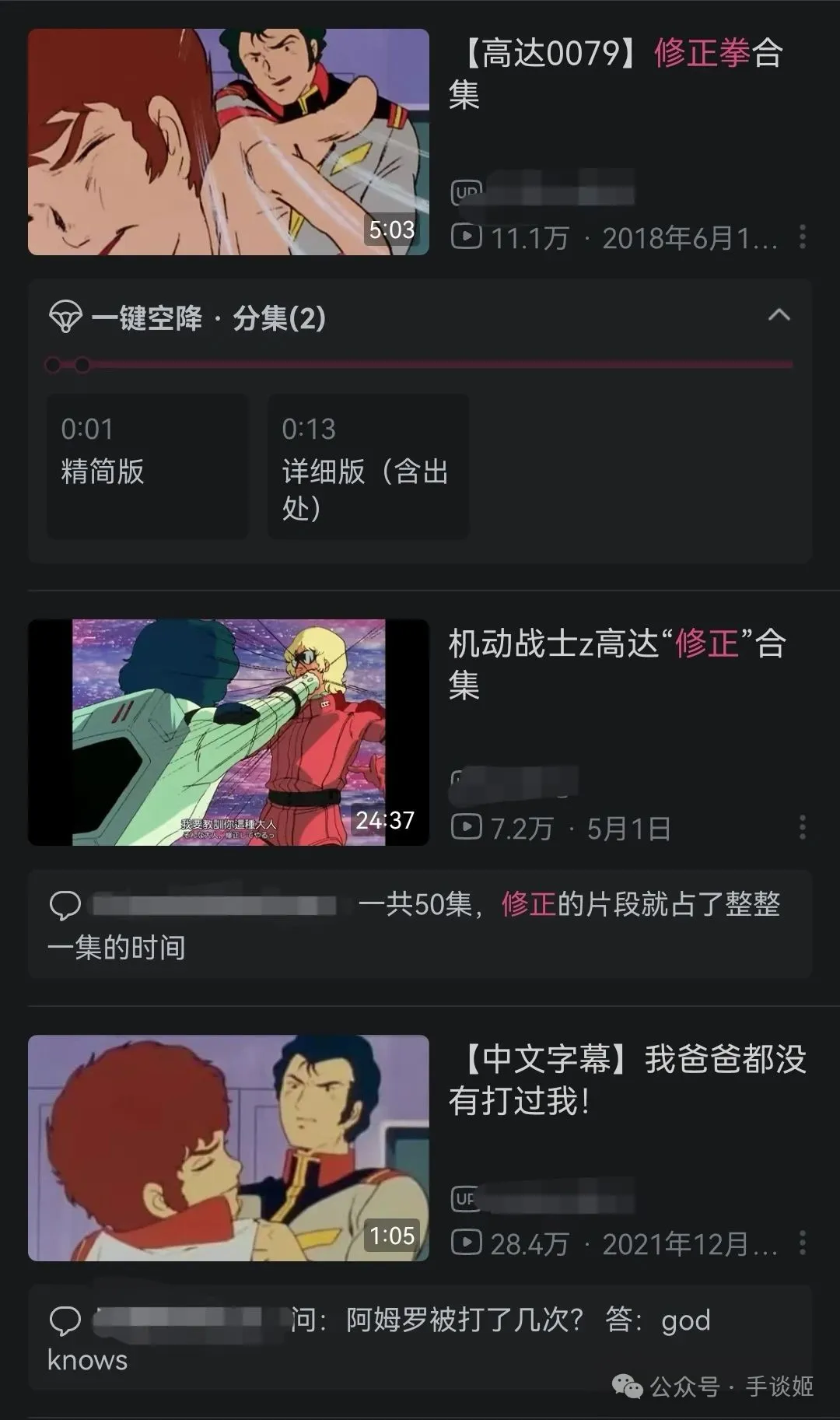Collapse the 一键空降 分集 section
The height and width of the screenshot is (1420, 840).
point(779,315)
